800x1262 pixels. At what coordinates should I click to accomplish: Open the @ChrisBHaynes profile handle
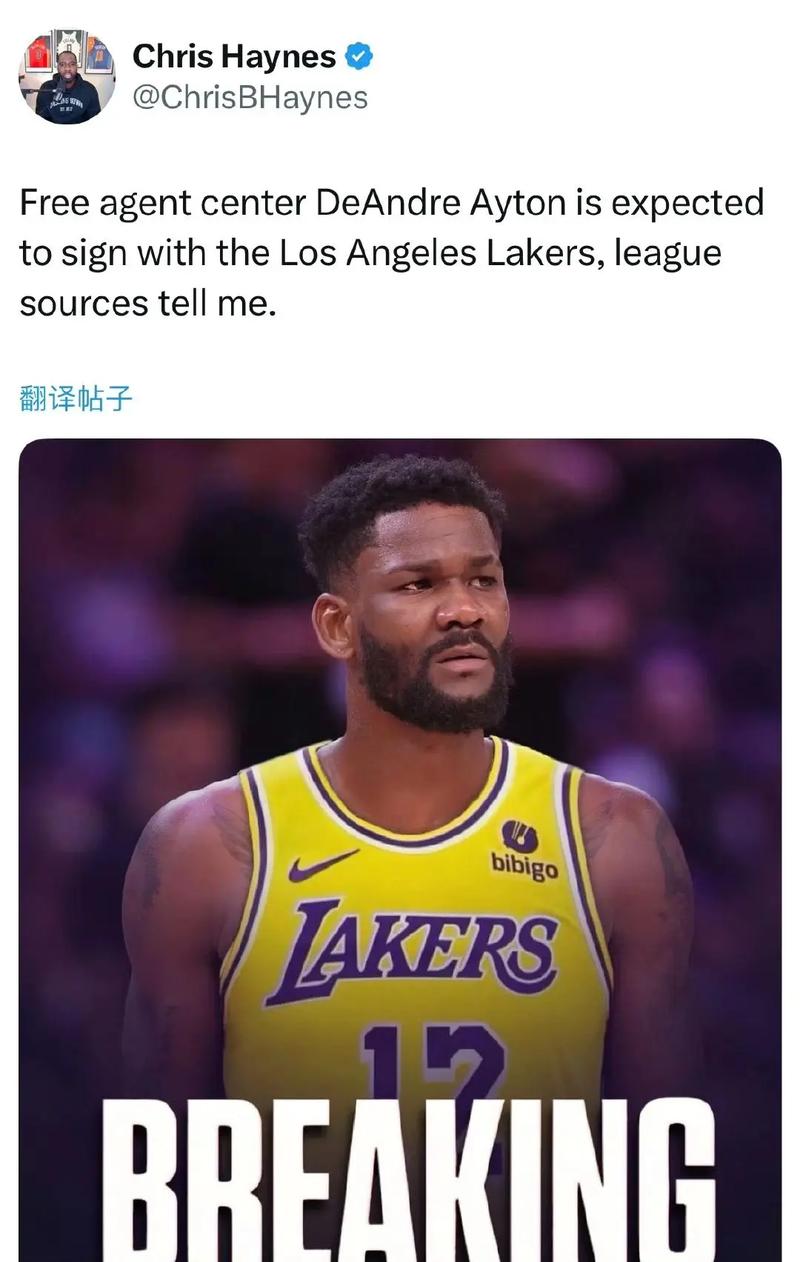point(249,98)
